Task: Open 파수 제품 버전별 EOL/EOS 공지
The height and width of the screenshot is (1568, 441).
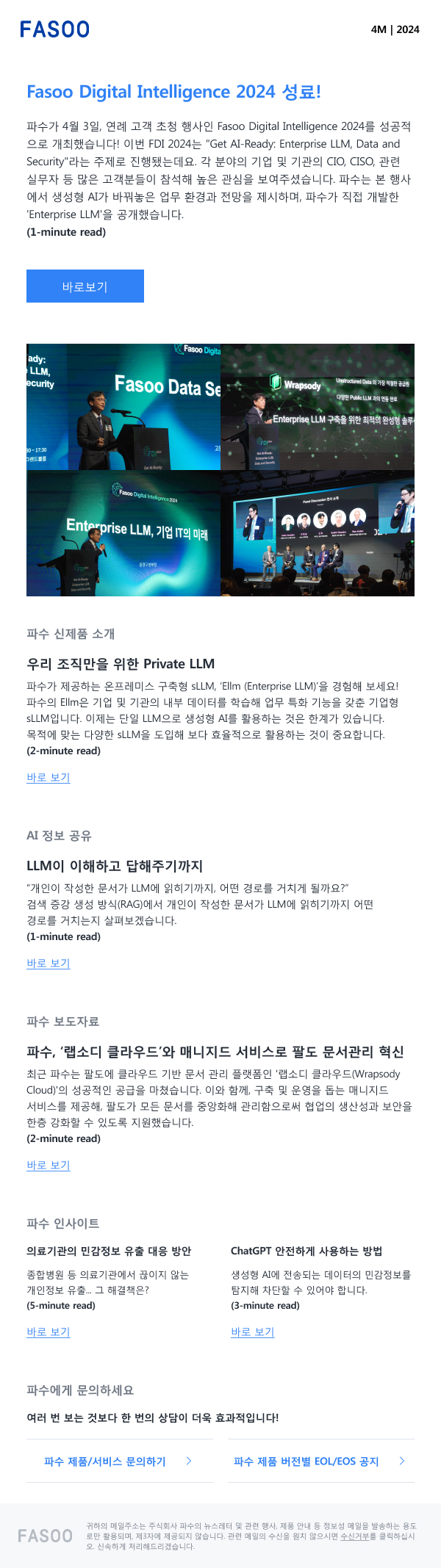Action: tap(319, 1461)
